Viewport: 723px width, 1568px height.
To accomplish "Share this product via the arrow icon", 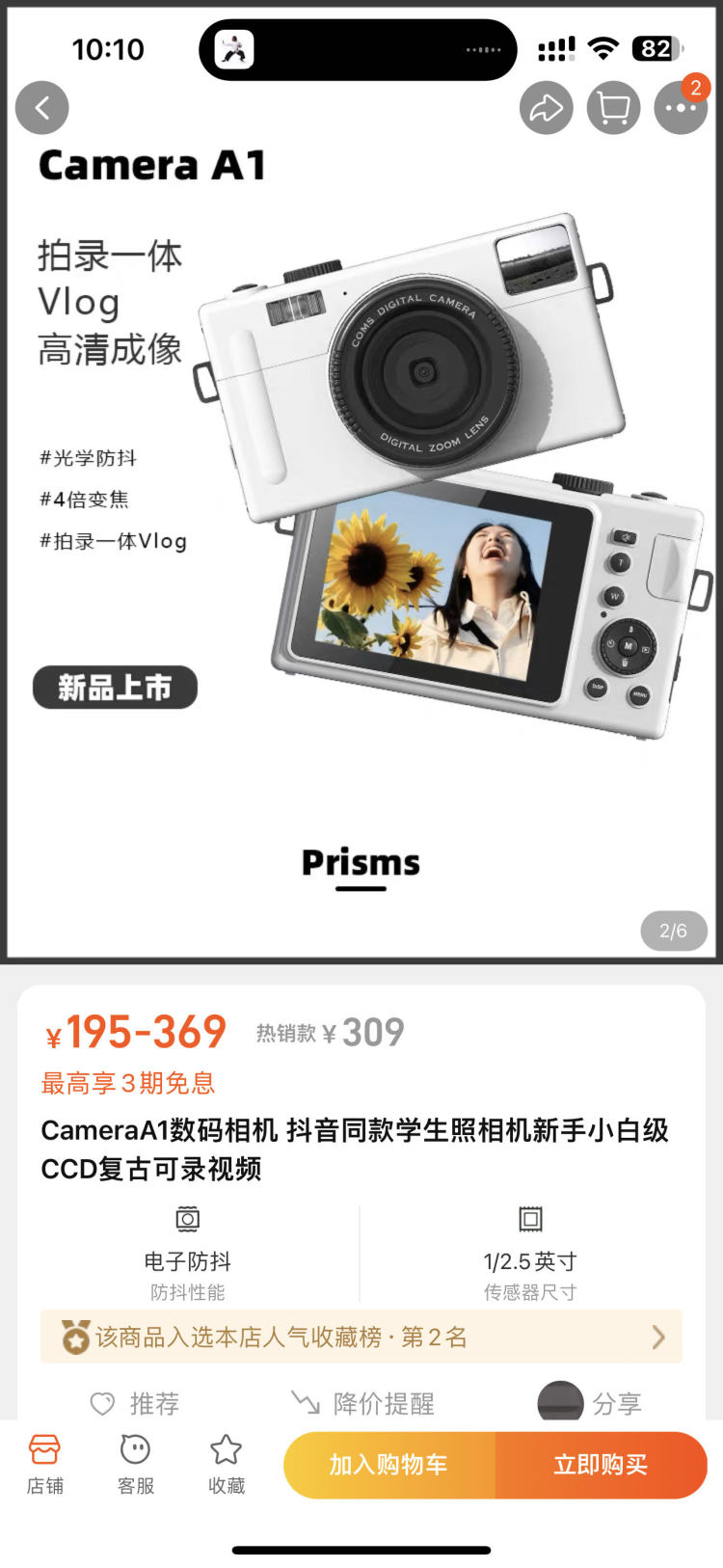I will 546,108.
